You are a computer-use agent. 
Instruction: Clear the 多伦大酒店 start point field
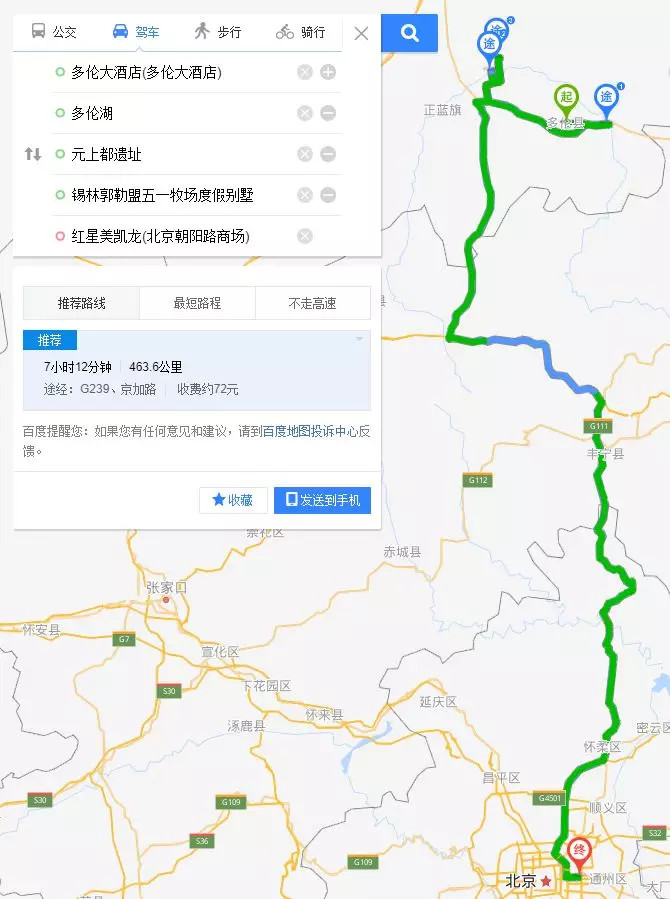click(x=305, y=72)
